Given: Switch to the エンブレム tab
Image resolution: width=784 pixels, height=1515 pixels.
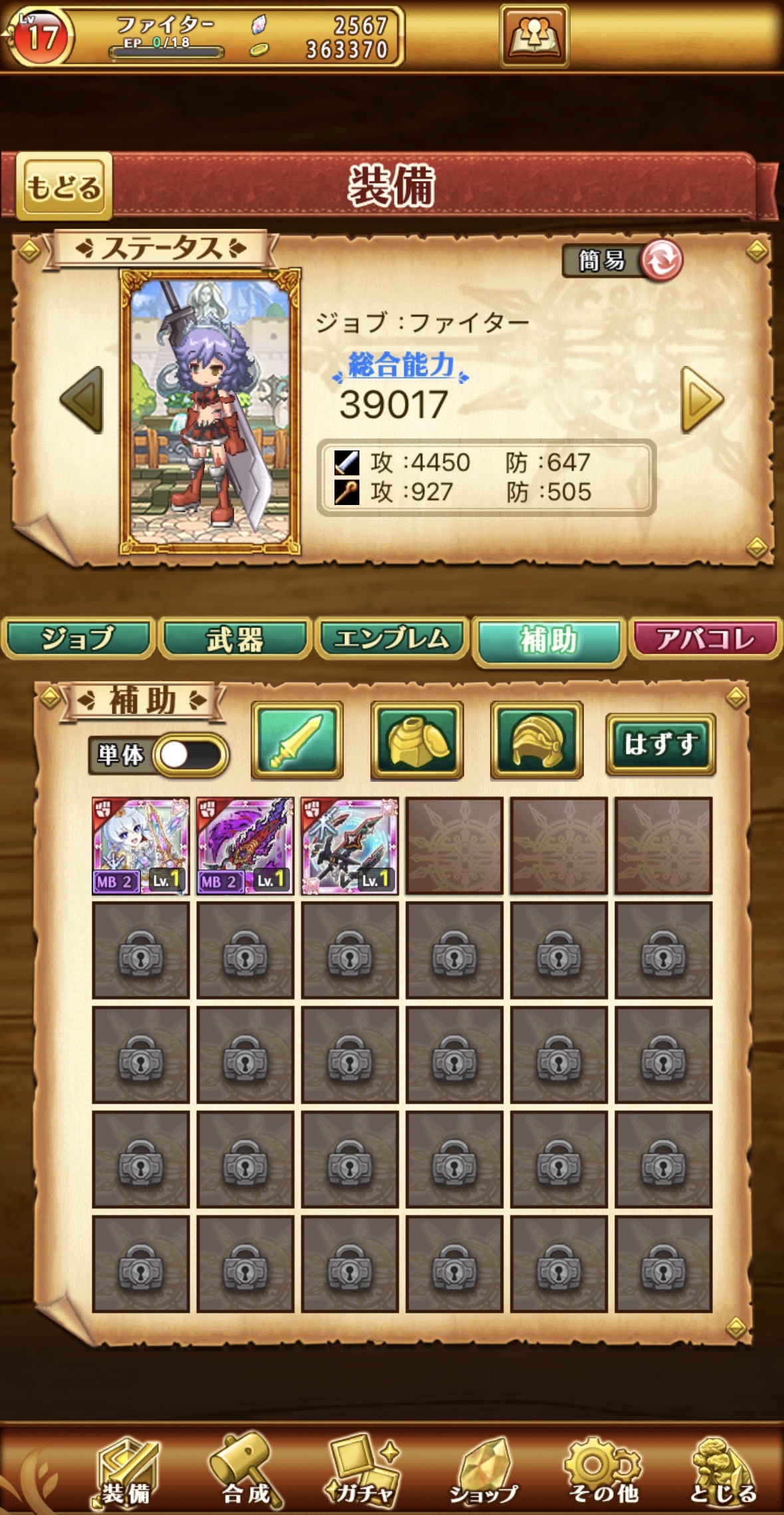Looking at the screenshot, I should pos(392,639).
